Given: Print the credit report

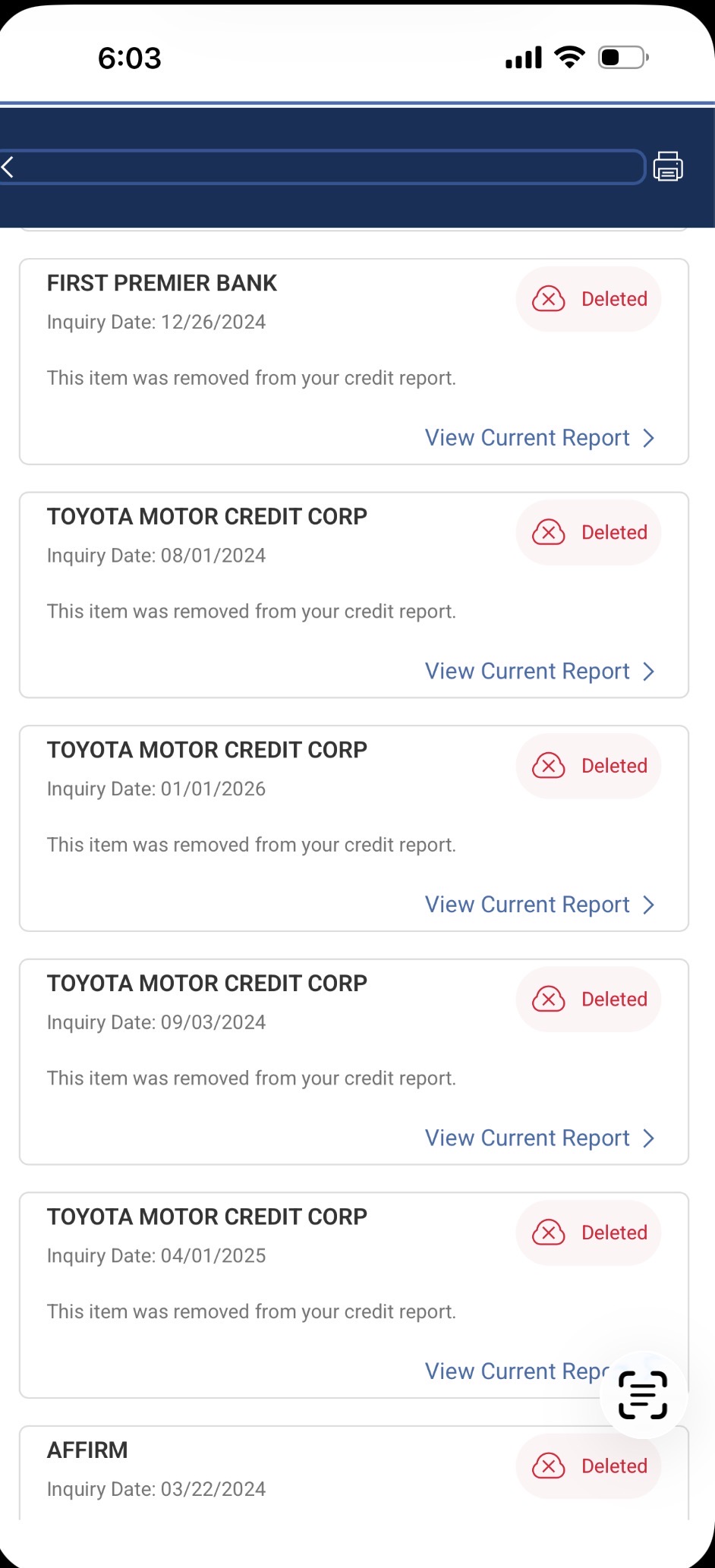Looking at the screenshot, I should 668,166.
